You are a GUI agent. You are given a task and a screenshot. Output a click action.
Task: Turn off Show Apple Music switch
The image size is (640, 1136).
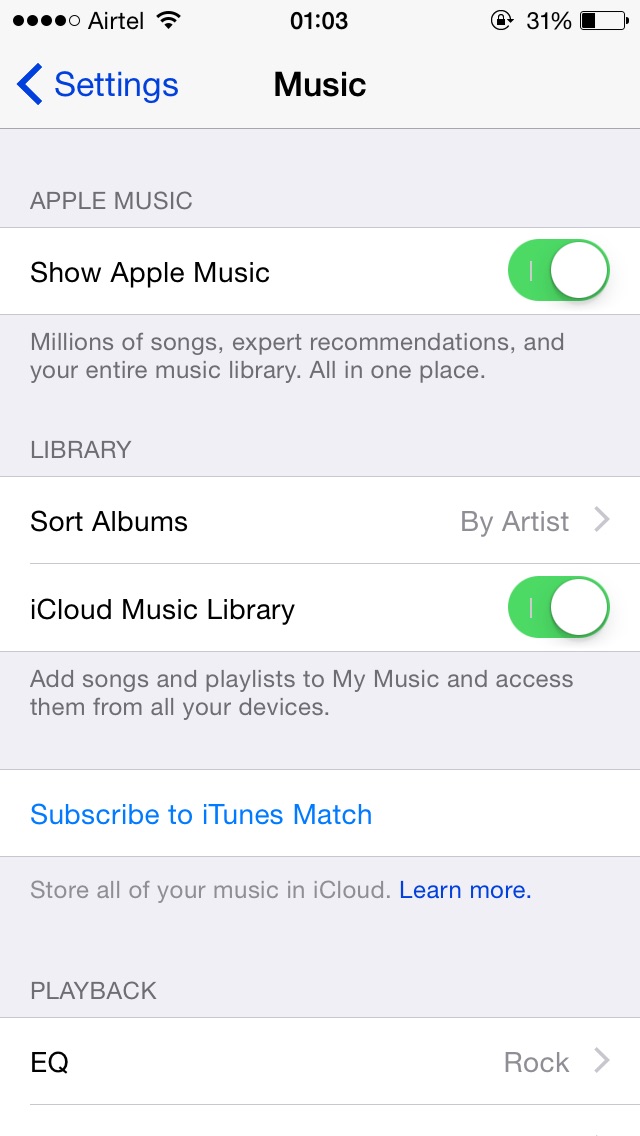click(558, 271)
